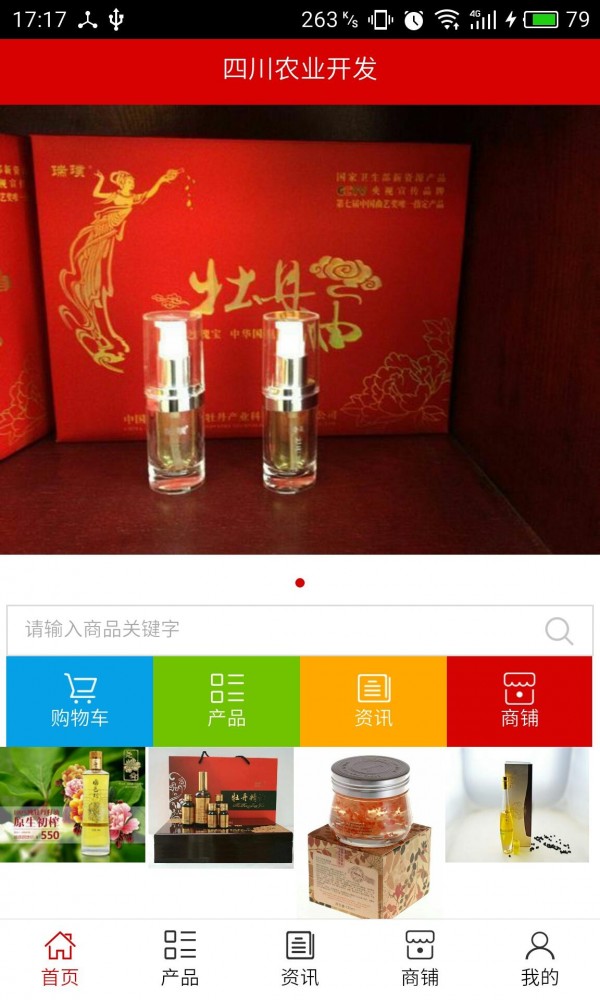Tap the magnifier search icon
Viewport: 600px width, 1000px height.
coord(559,631)
